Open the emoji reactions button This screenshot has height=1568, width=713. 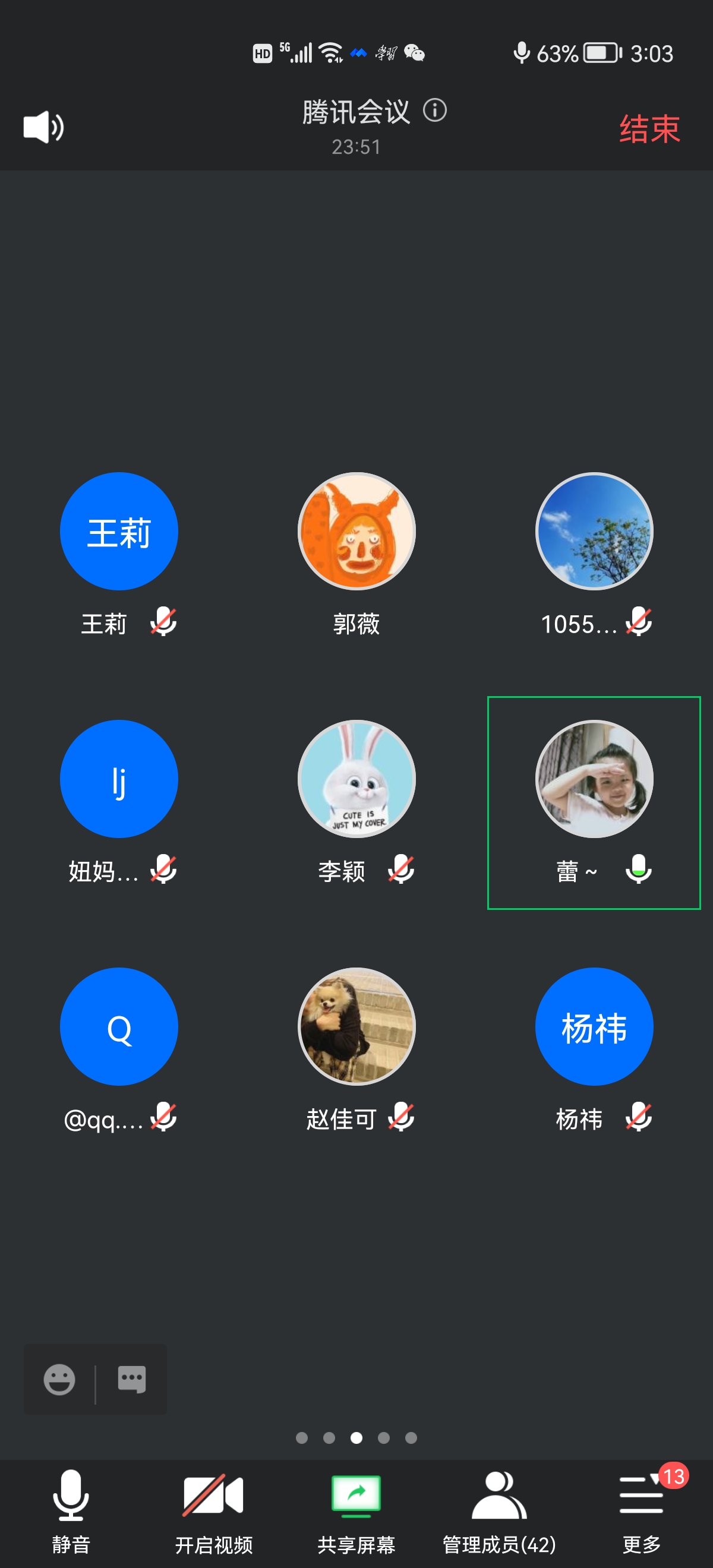click(x=59, y=1379)
